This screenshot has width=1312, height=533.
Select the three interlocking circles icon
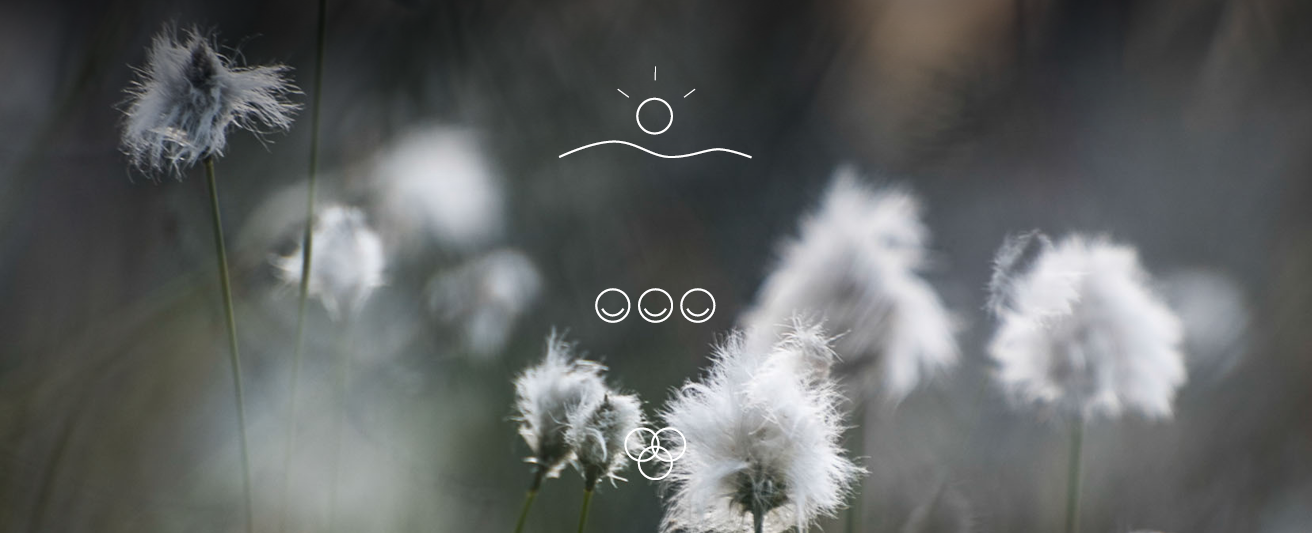(655, 452)
